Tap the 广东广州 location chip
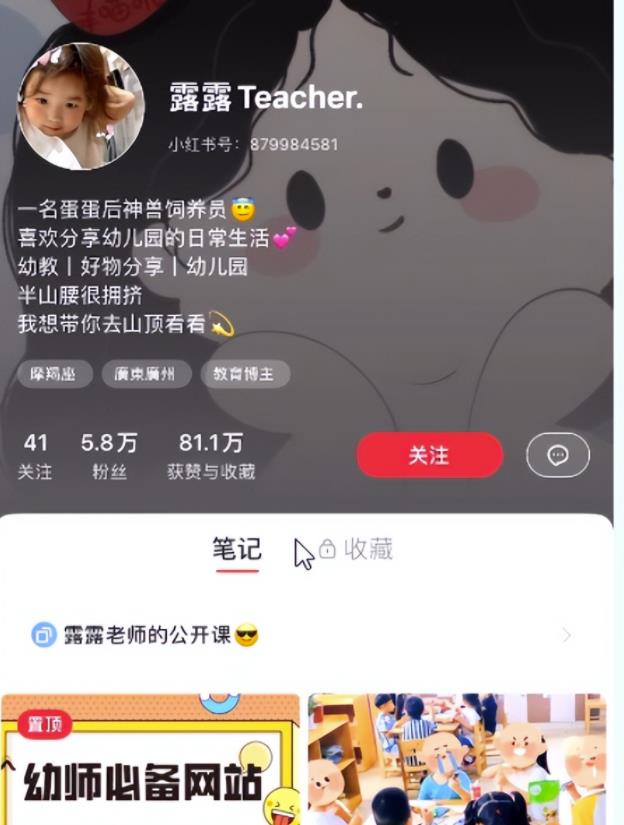This screenshot has height=825, width=624. [146, 374]
